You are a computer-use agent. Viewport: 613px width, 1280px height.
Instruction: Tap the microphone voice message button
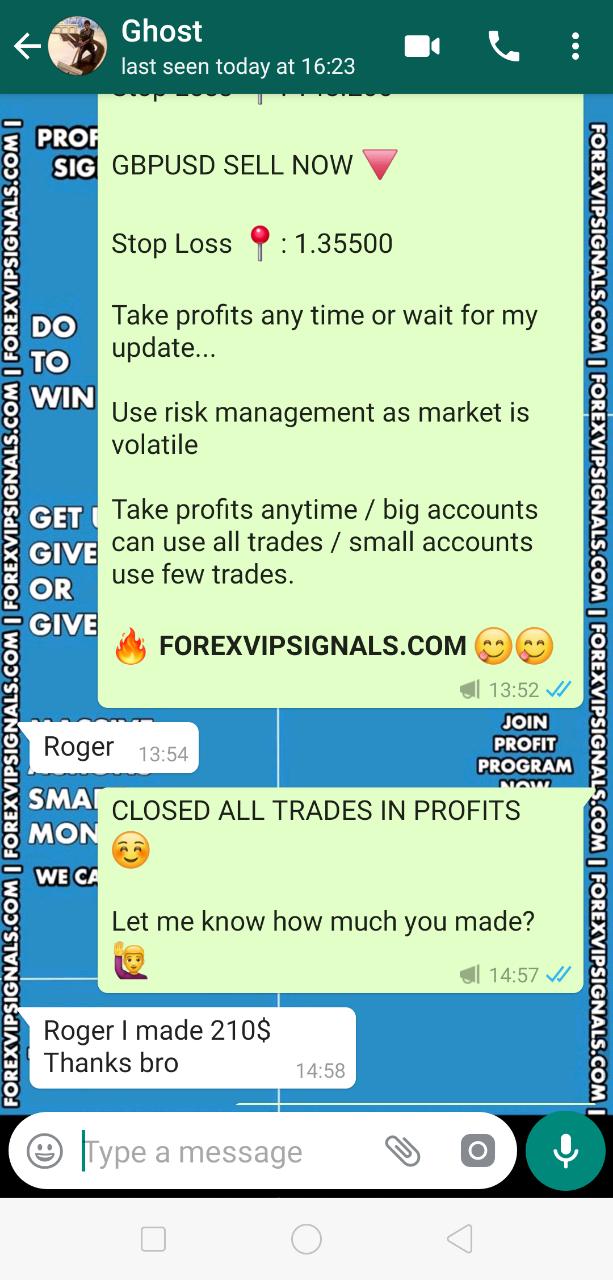tap(565, 1151)
